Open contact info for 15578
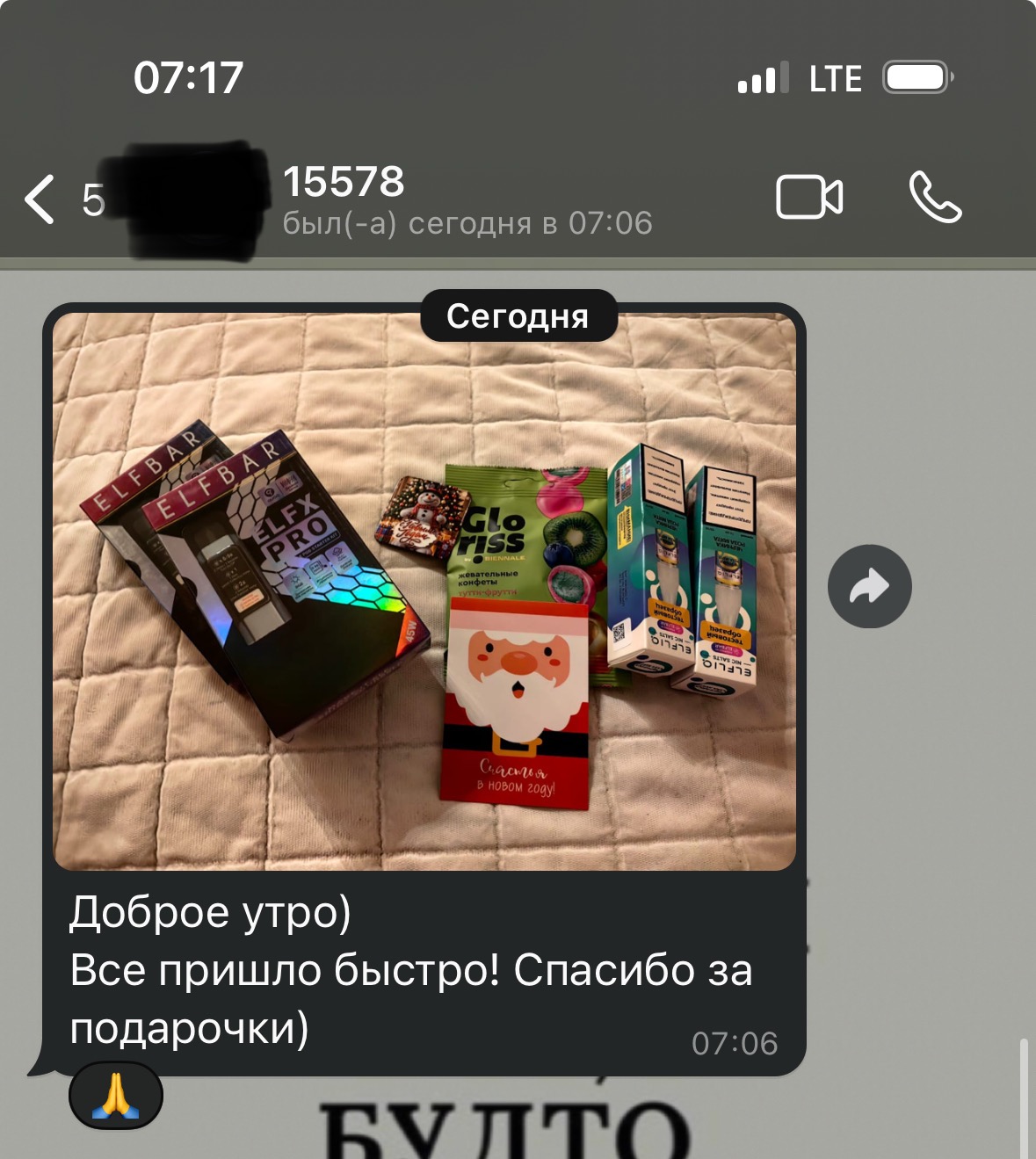 point(466,199)
